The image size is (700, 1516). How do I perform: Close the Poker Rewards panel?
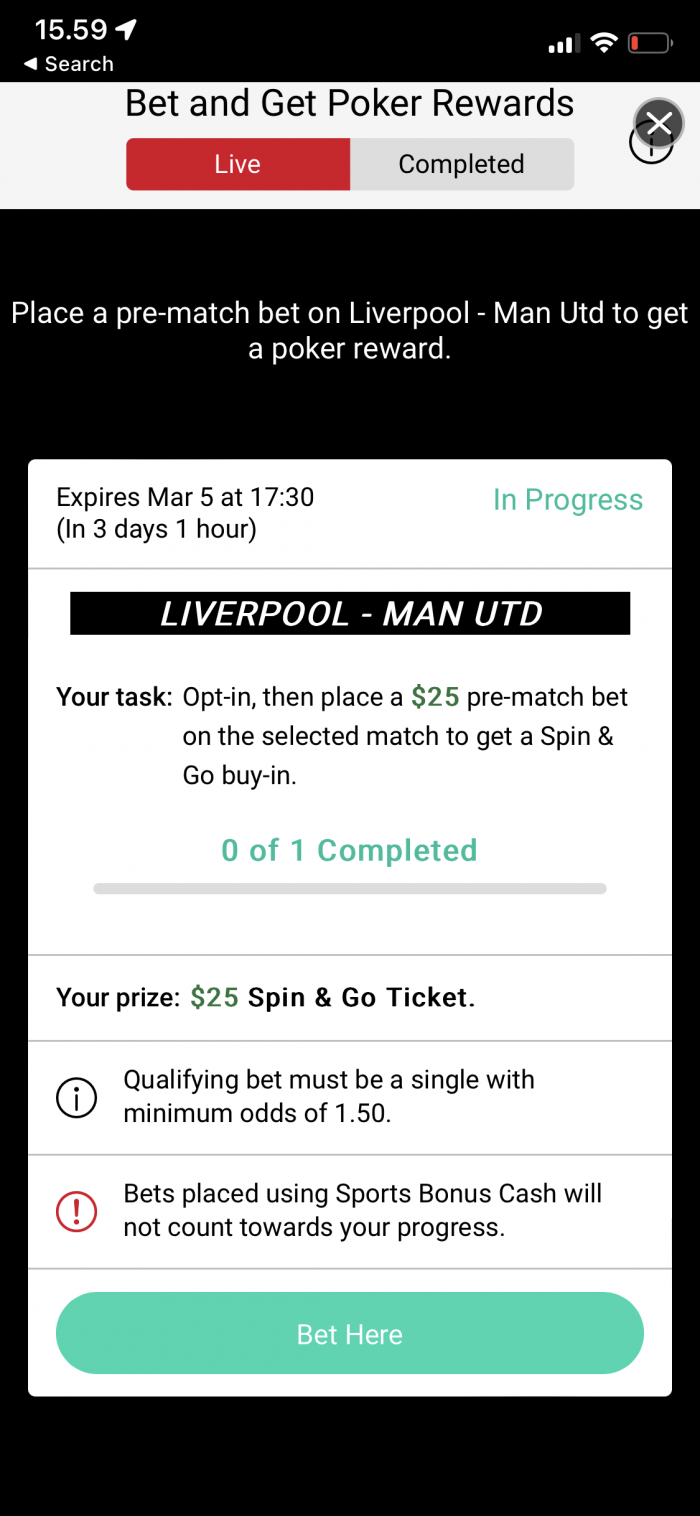[x=658, y=124]
